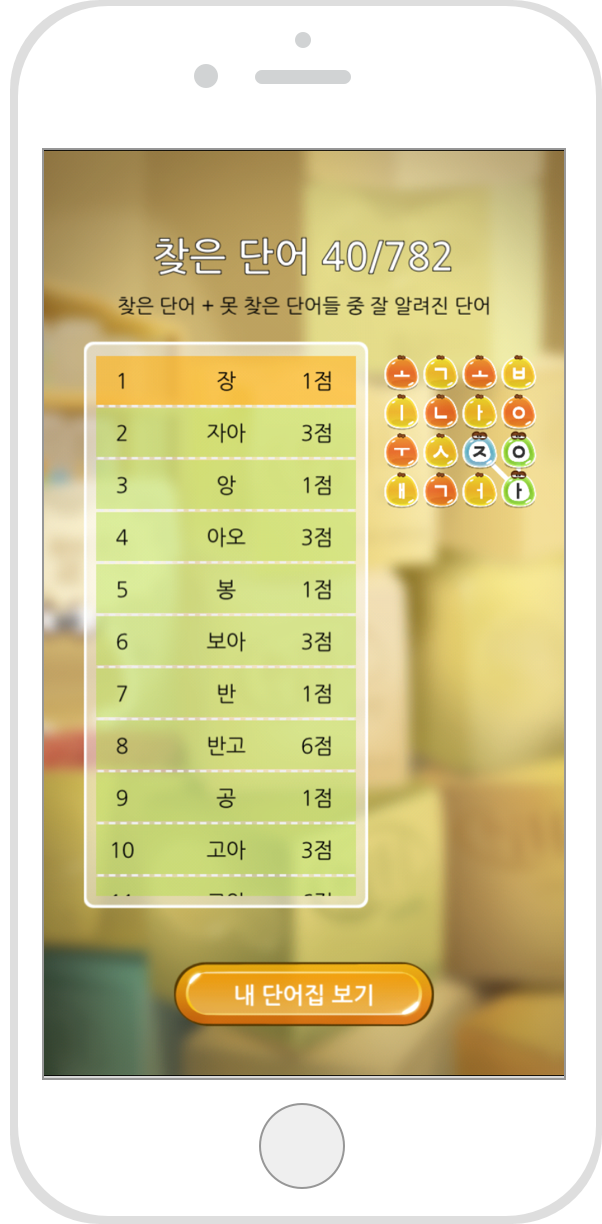Select word row 자아
The width and height of the screenshot is (602, 1224).
pos(226,433)
